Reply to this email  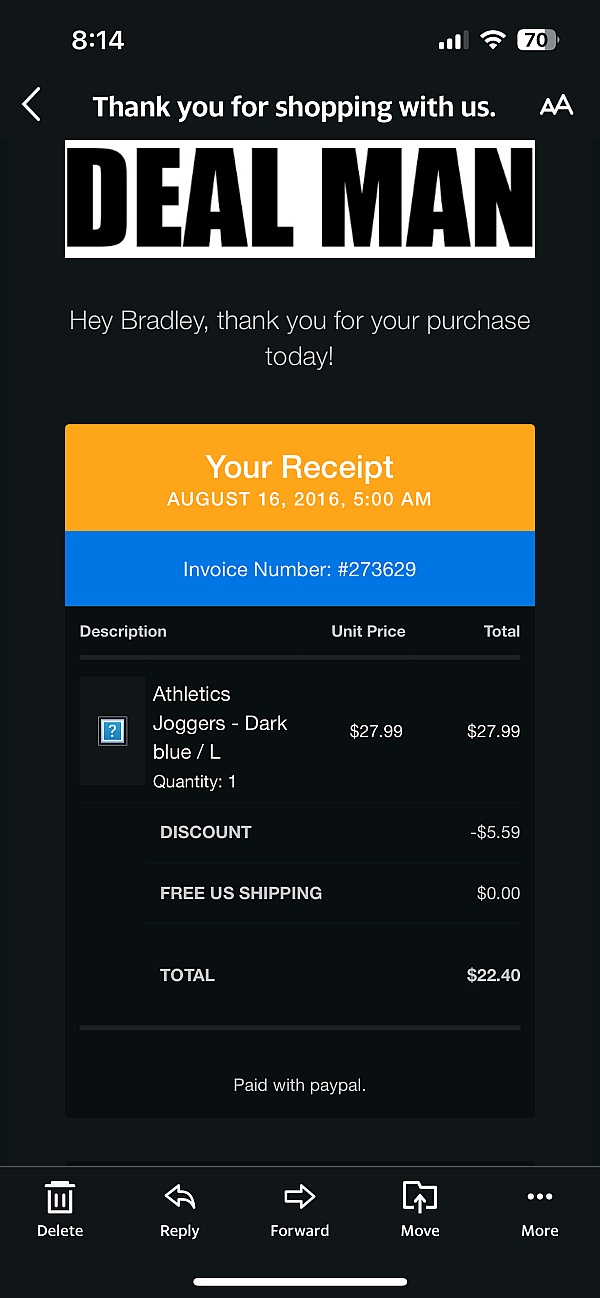[180, 1210]
